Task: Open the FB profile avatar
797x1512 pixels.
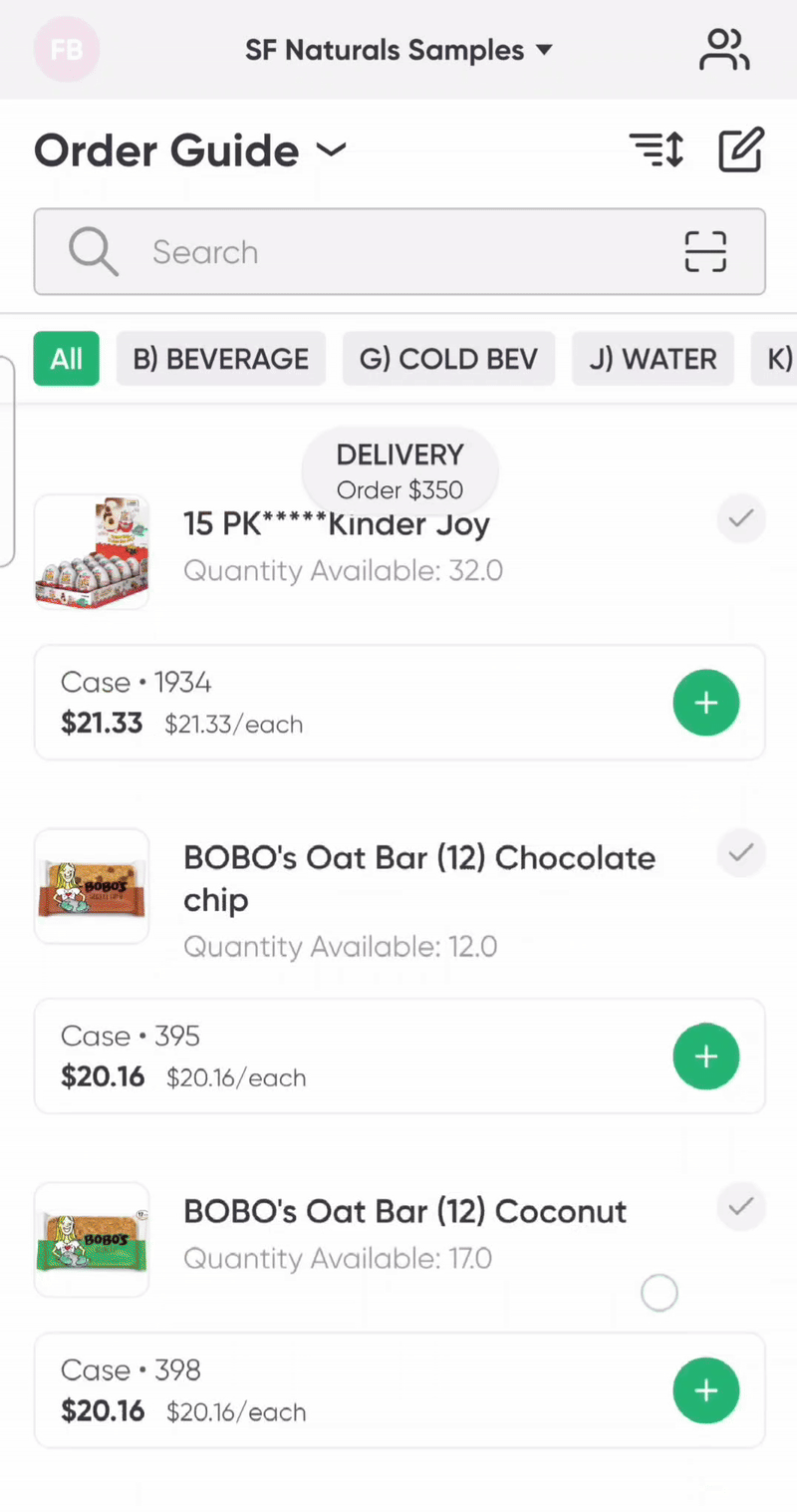Action: (x=67, y=49)
